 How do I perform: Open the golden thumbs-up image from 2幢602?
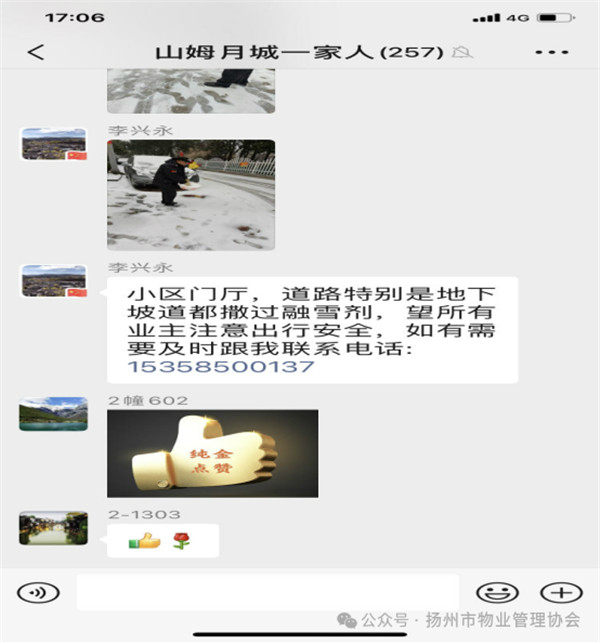click(212, 453)
